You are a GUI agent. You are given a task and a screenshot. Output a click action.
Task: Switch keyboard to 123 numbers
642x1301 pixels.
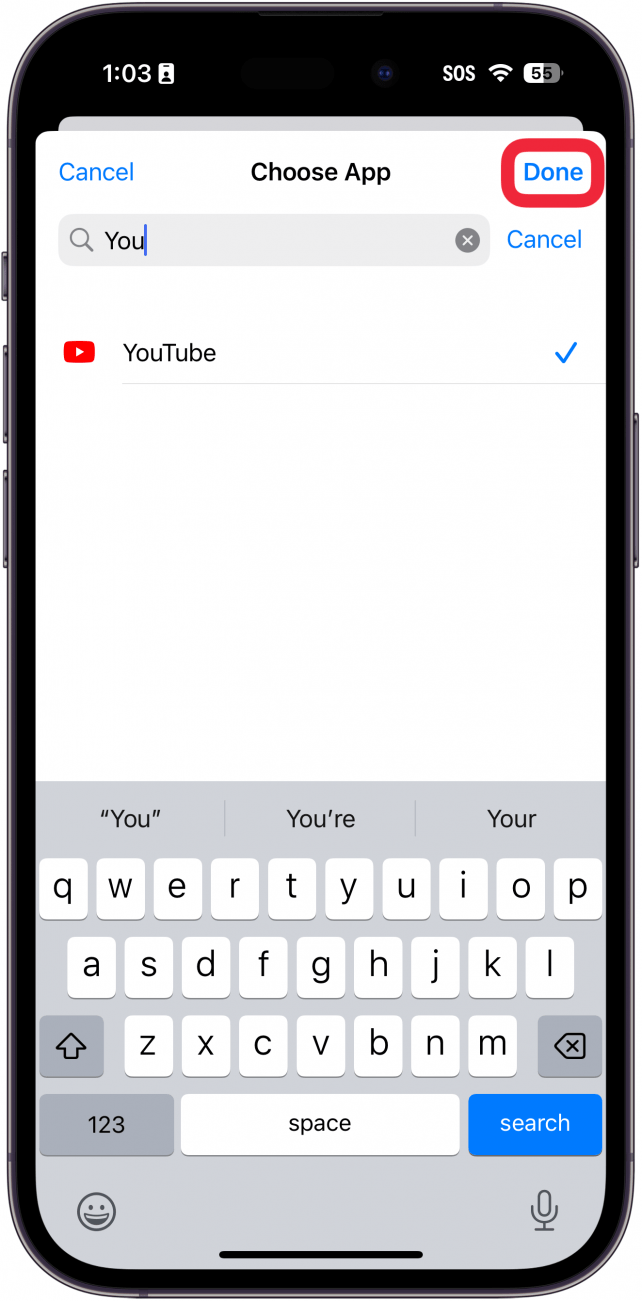click(x=106, y=1124)
